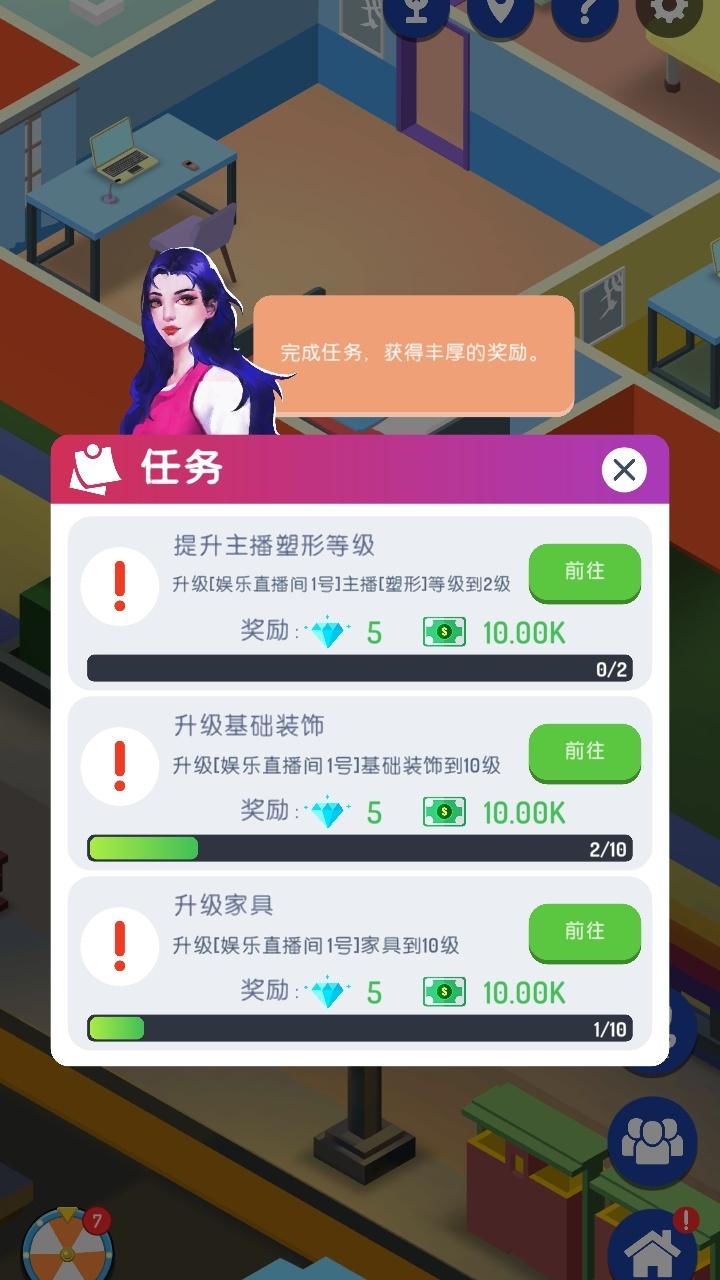
Task: Open the lucky wheel with 7 badge
Action: point(65,1245)
